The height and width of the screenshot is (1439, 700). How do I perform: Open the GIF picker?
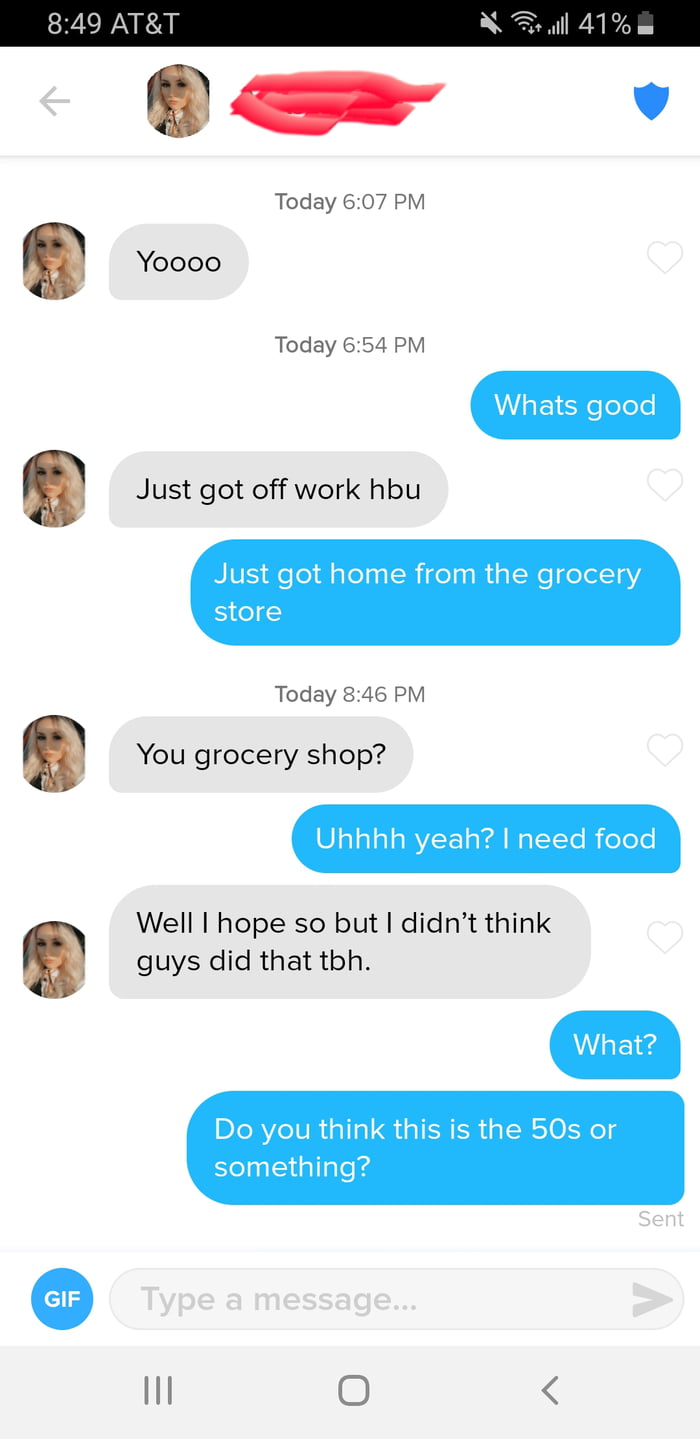coord(62,1299)
